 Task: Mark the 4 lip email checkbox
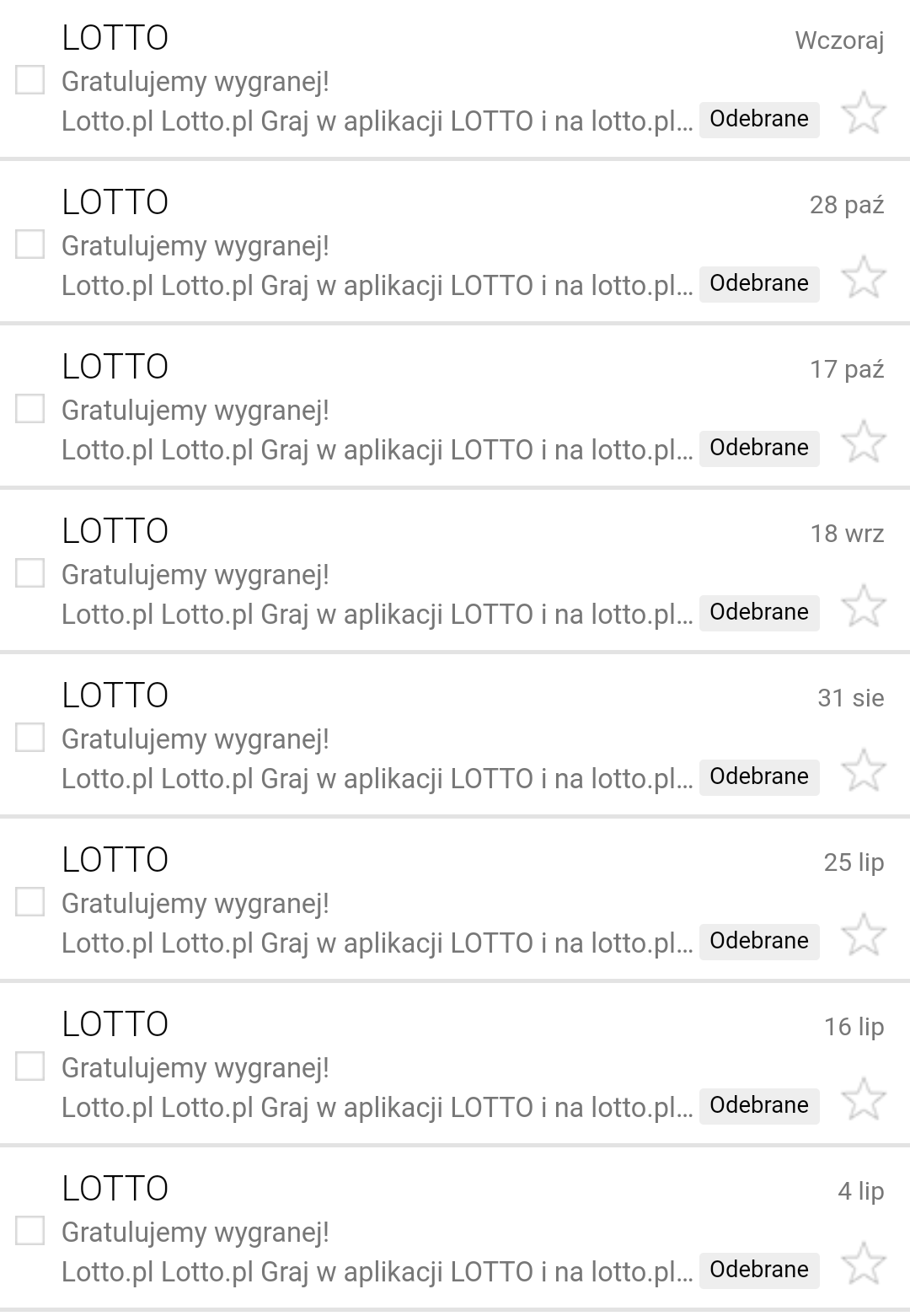point(30,1232)
